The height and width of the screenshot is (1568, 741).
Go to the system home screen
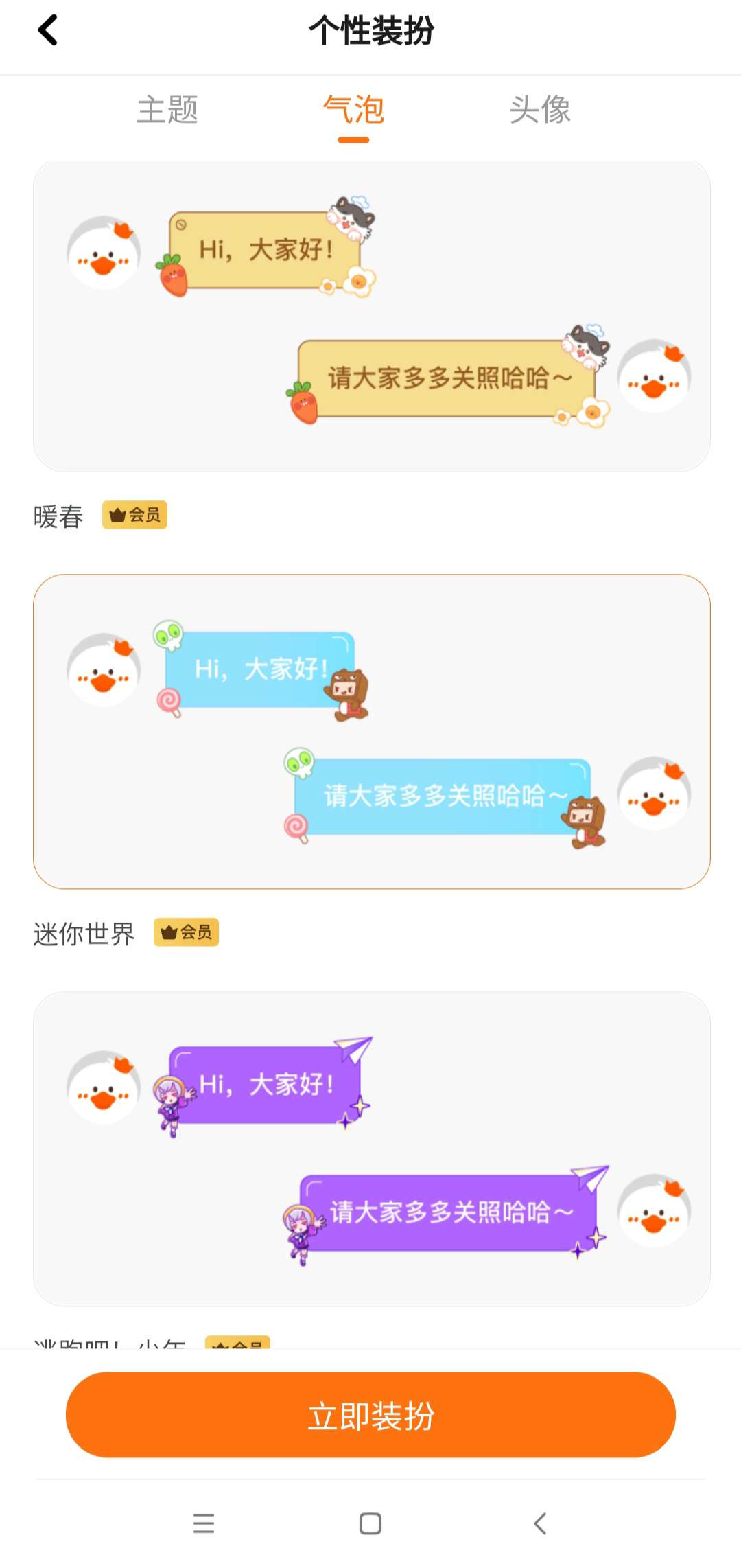pyautogui.click(x=370, y=1523)
